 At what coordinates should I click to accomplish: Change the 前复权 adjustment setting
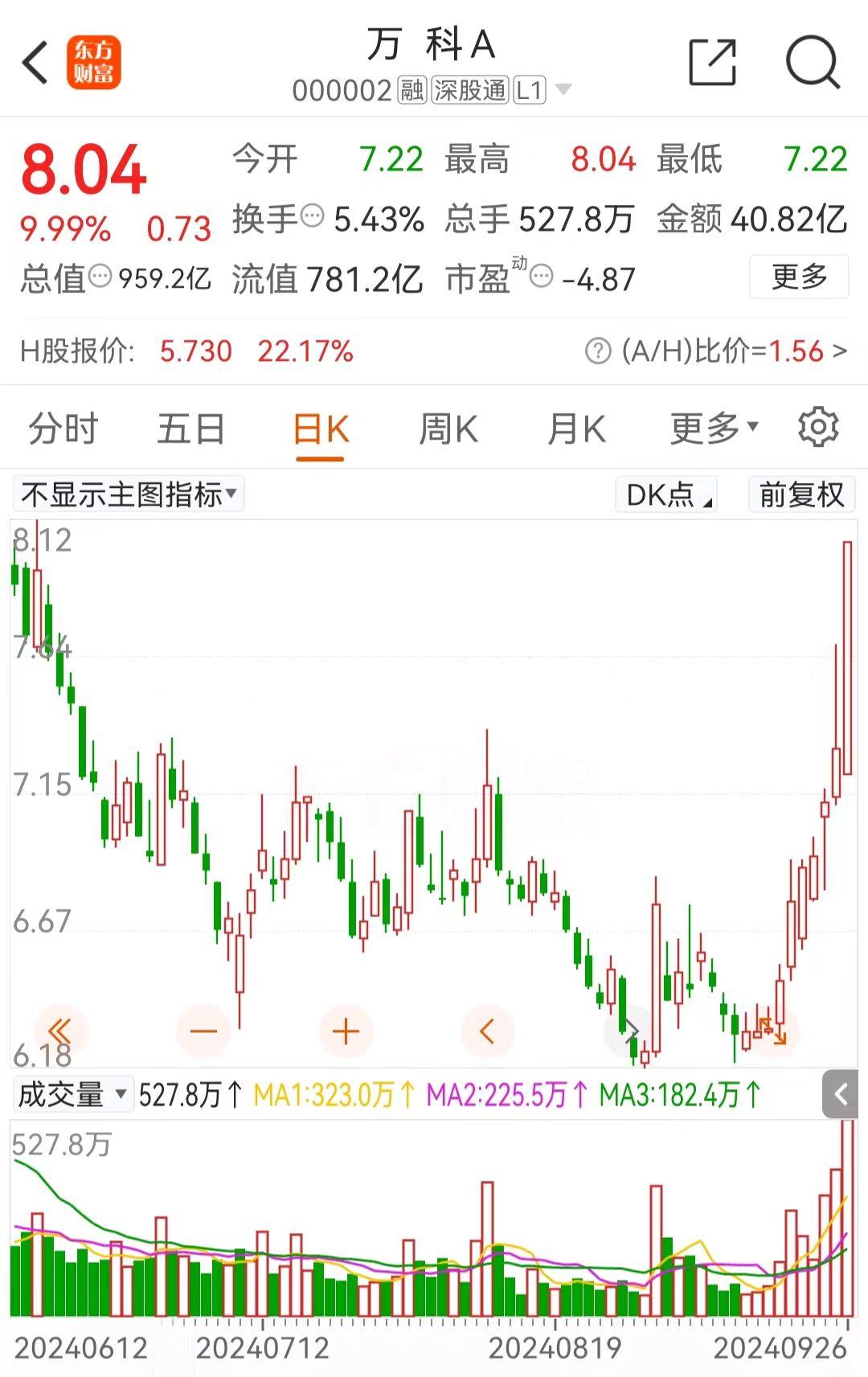coord(801,494)
